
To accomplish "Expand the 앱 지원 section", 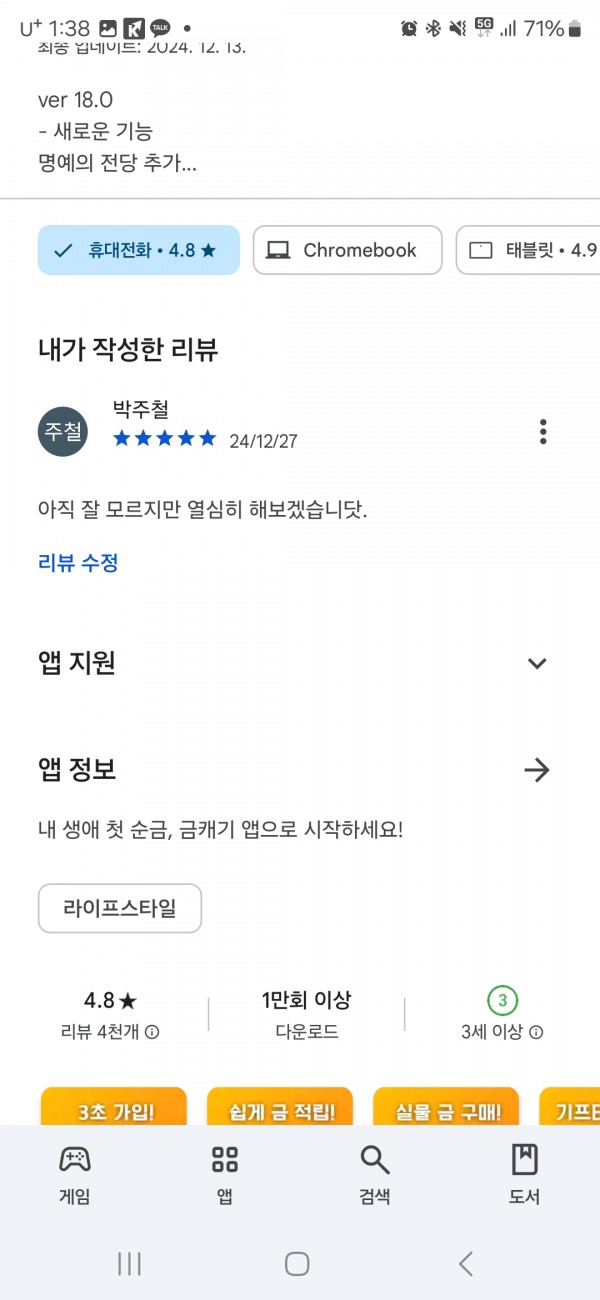I will click(537, 663).
